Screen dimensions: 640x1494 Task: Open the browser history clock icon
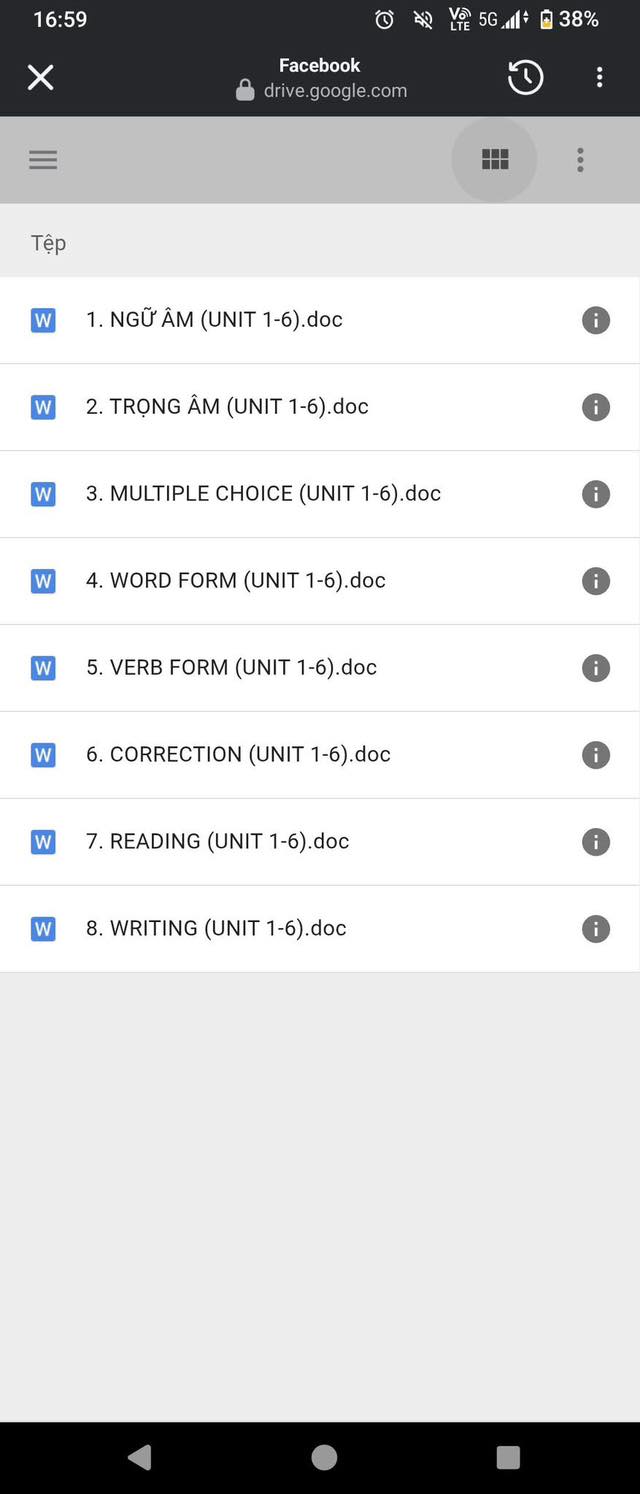coord(525,77)
